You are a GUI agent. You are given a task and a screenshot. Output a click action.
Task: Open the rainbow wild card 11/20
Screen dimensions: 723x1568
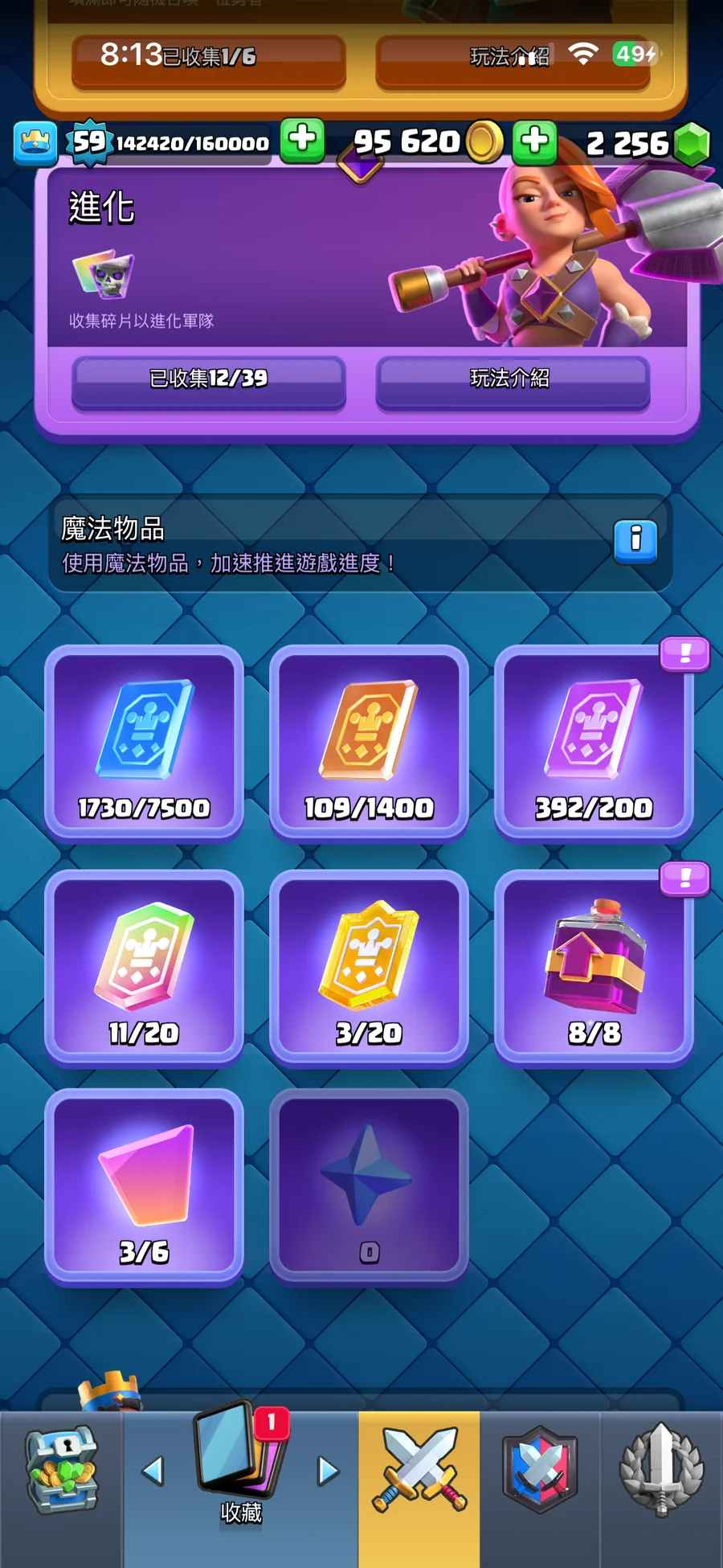coord(144,968)
